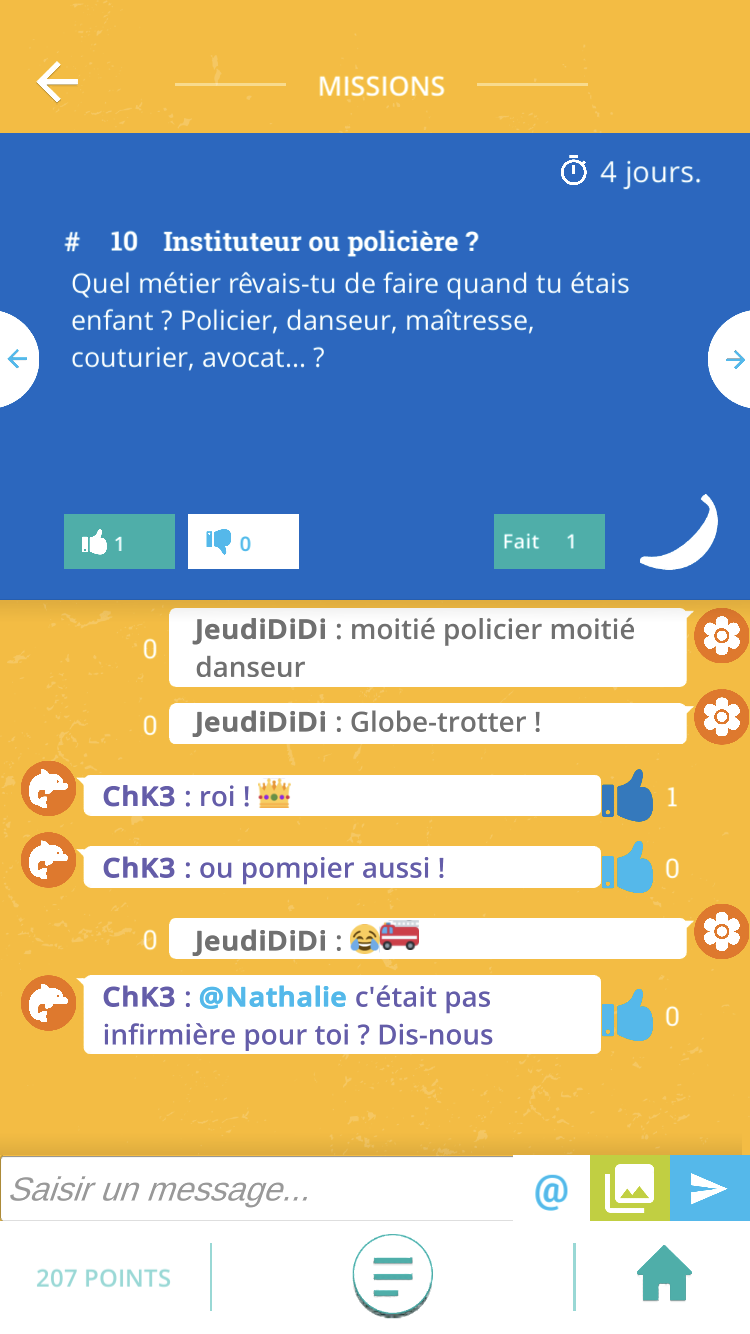Show the previous mission

[x=17, y=359]
